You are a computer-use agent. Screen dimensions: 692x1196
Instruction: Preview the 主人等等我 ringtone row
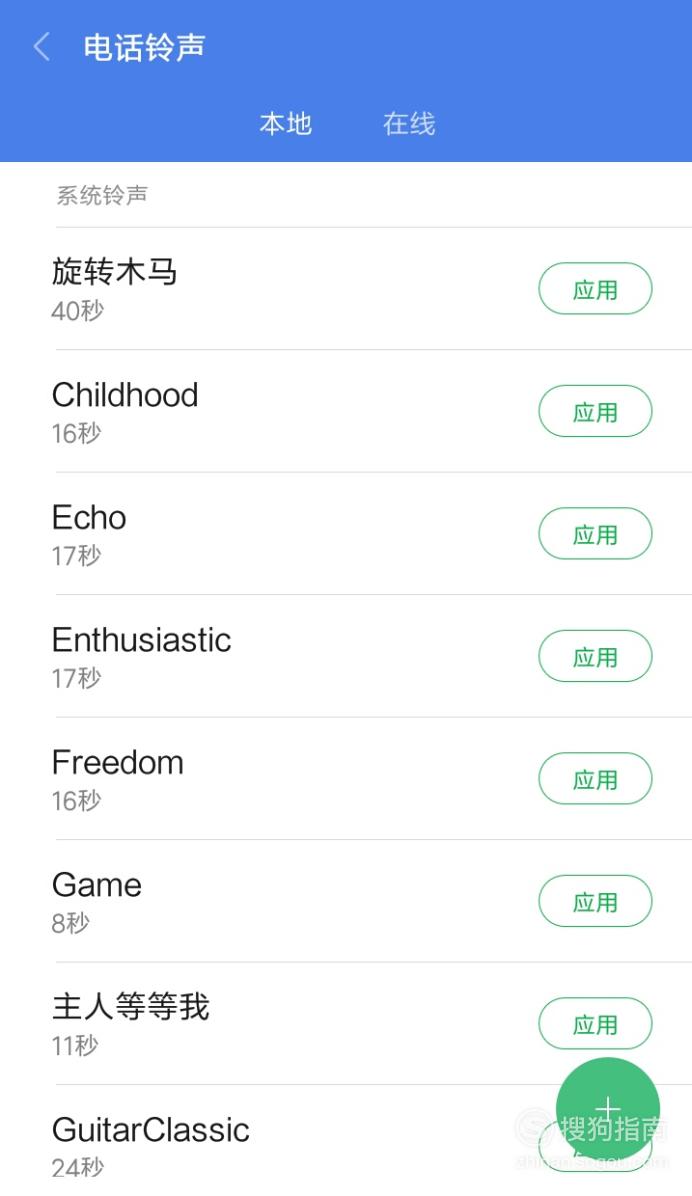coord(346,1024)
